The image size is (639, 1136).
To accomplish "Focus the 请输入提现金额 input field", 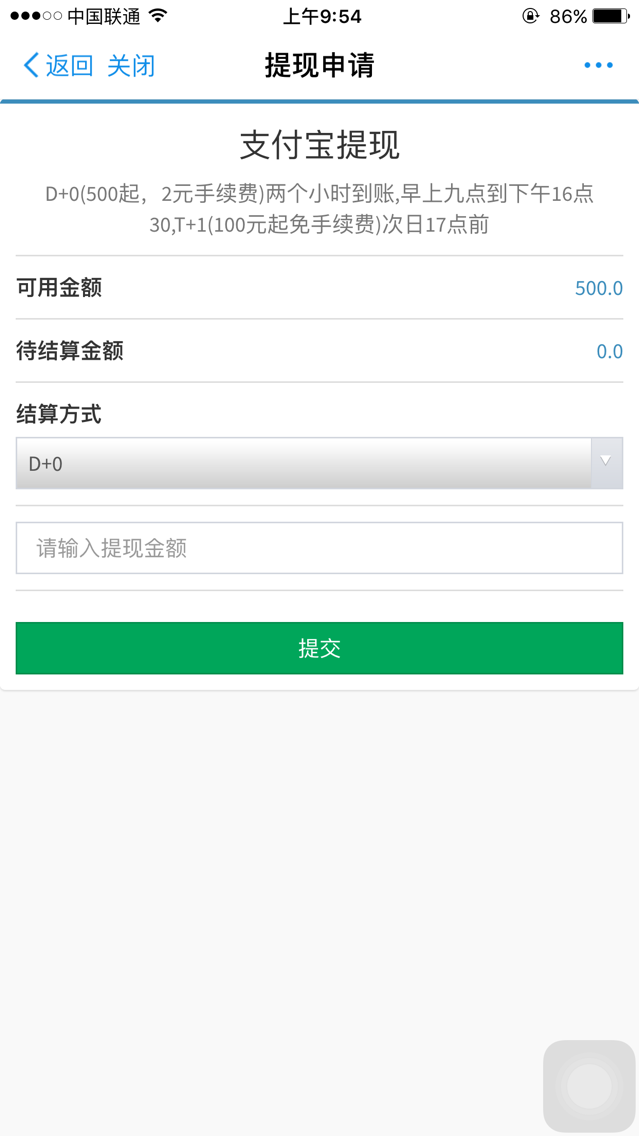I will (x=319, y=548).
